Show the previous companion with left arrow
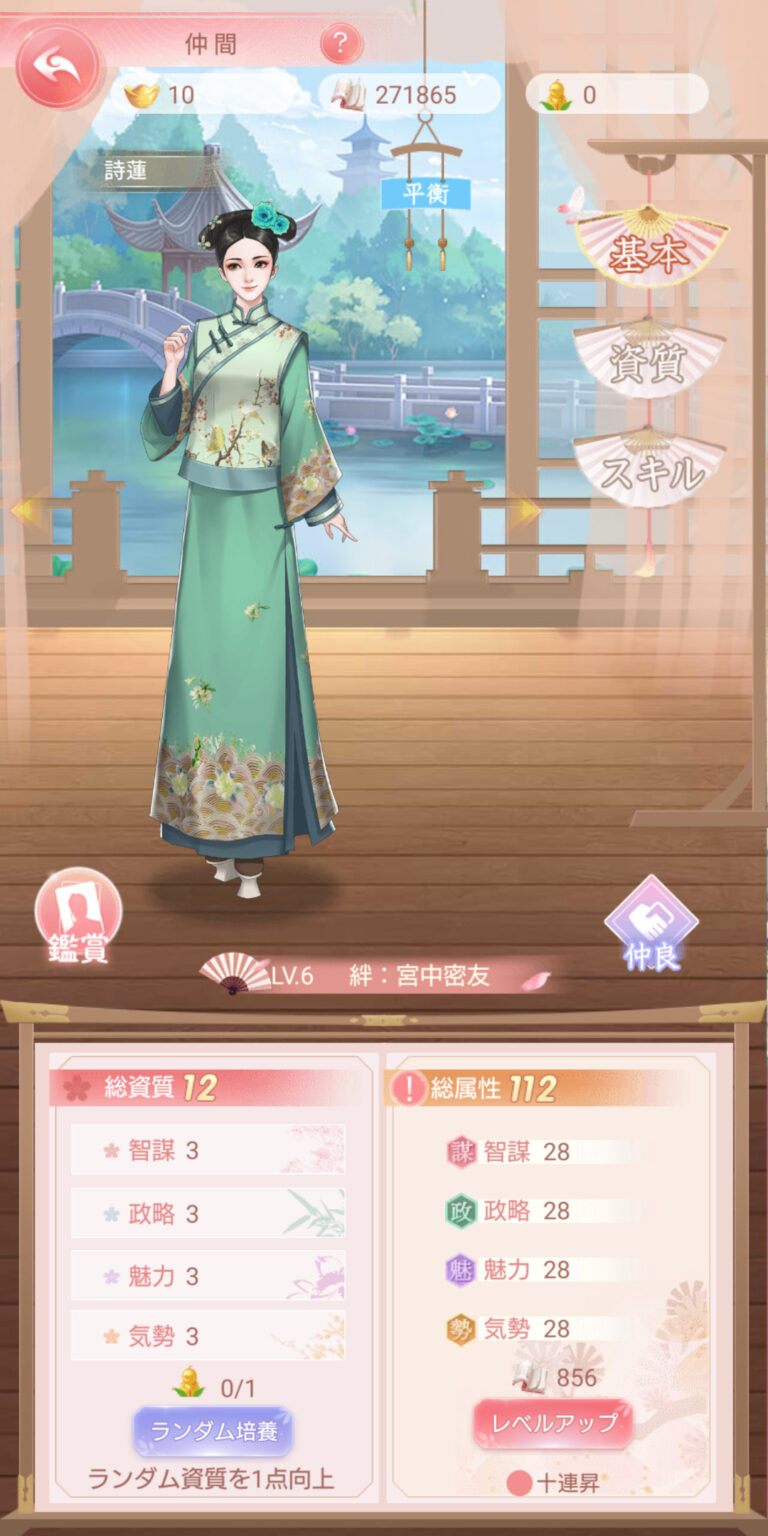Image resolution: width=768 pixels, height=1536 pixels. click(27, 511)
